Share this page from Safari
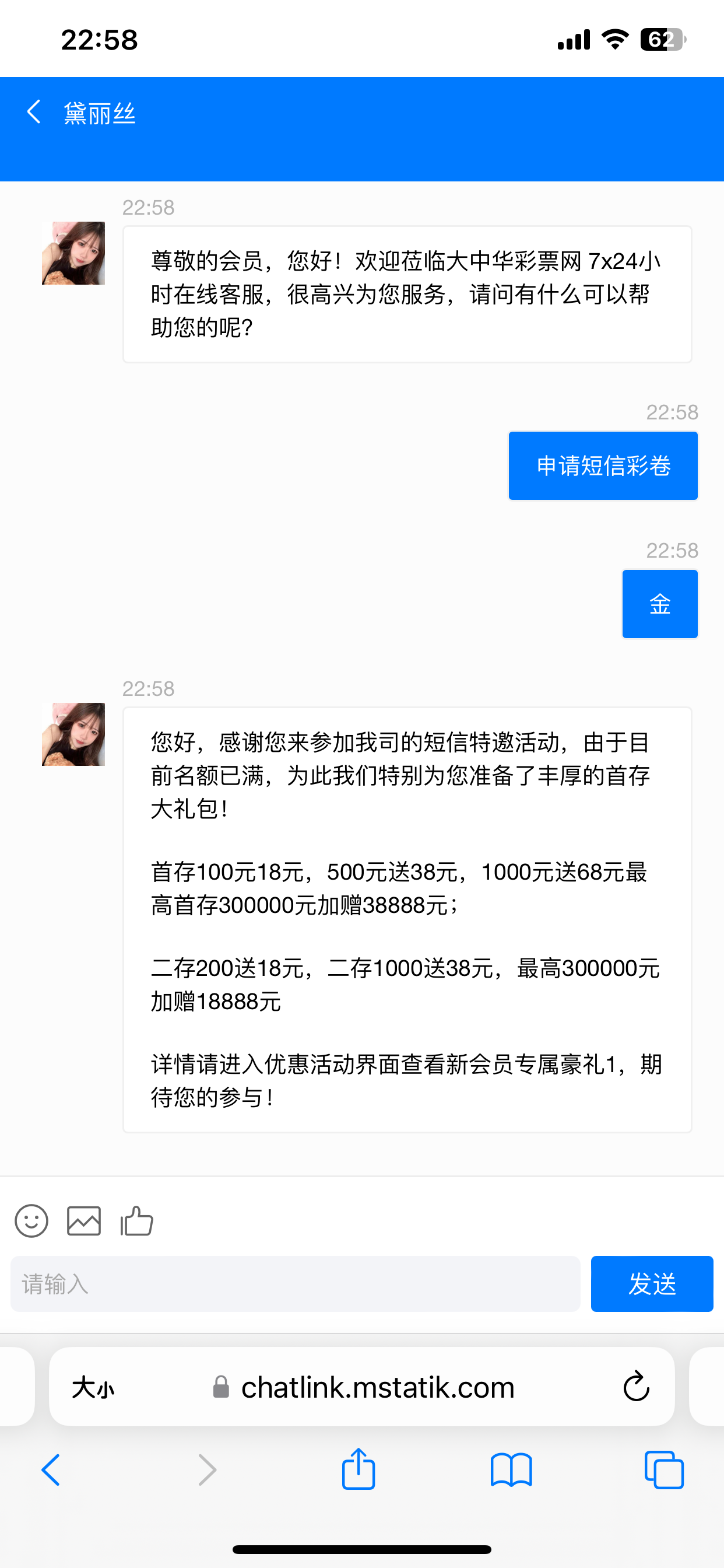724x1568 pixels. pos(359,1469)
